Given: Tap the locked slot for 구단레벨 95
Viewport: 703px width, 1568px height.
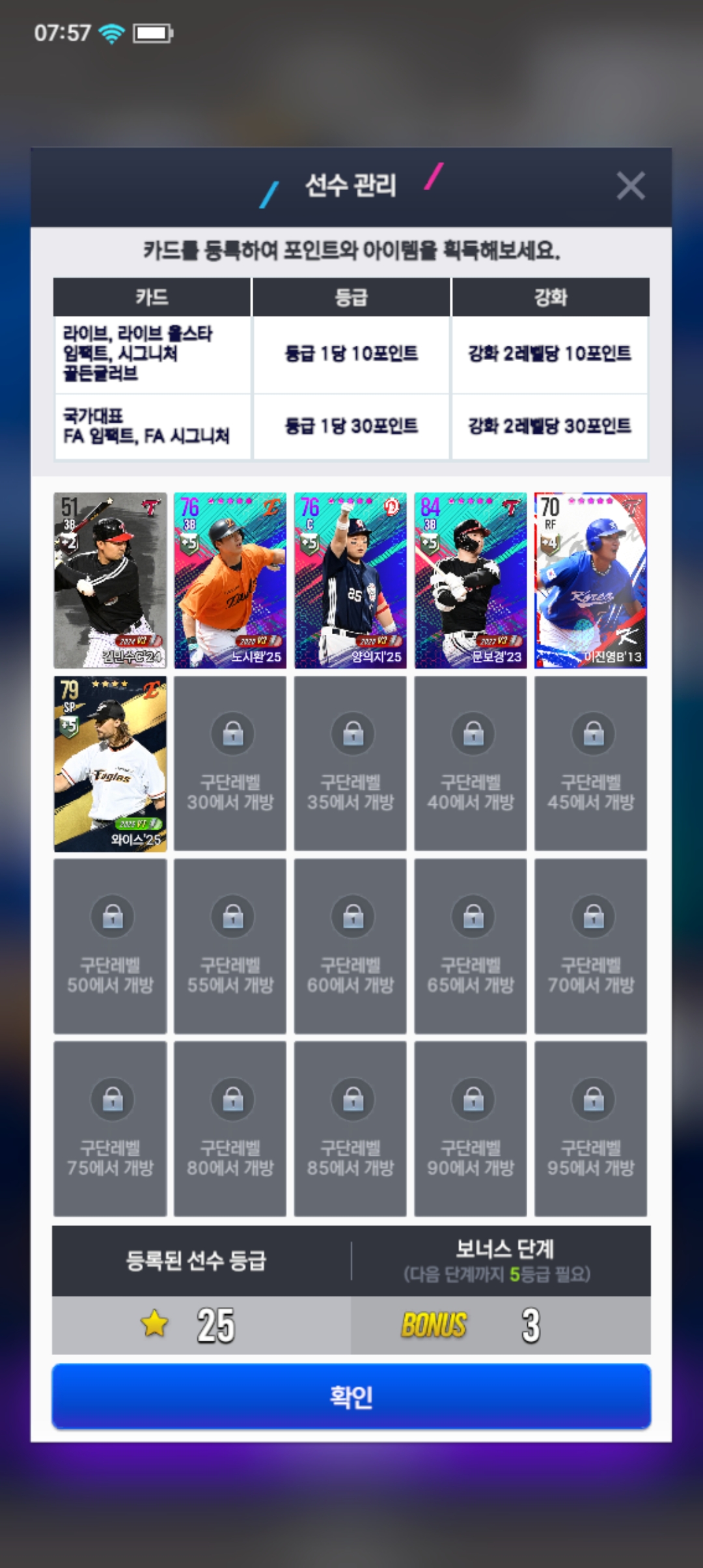Looking at the screenshot, I should coord(590,1128).
